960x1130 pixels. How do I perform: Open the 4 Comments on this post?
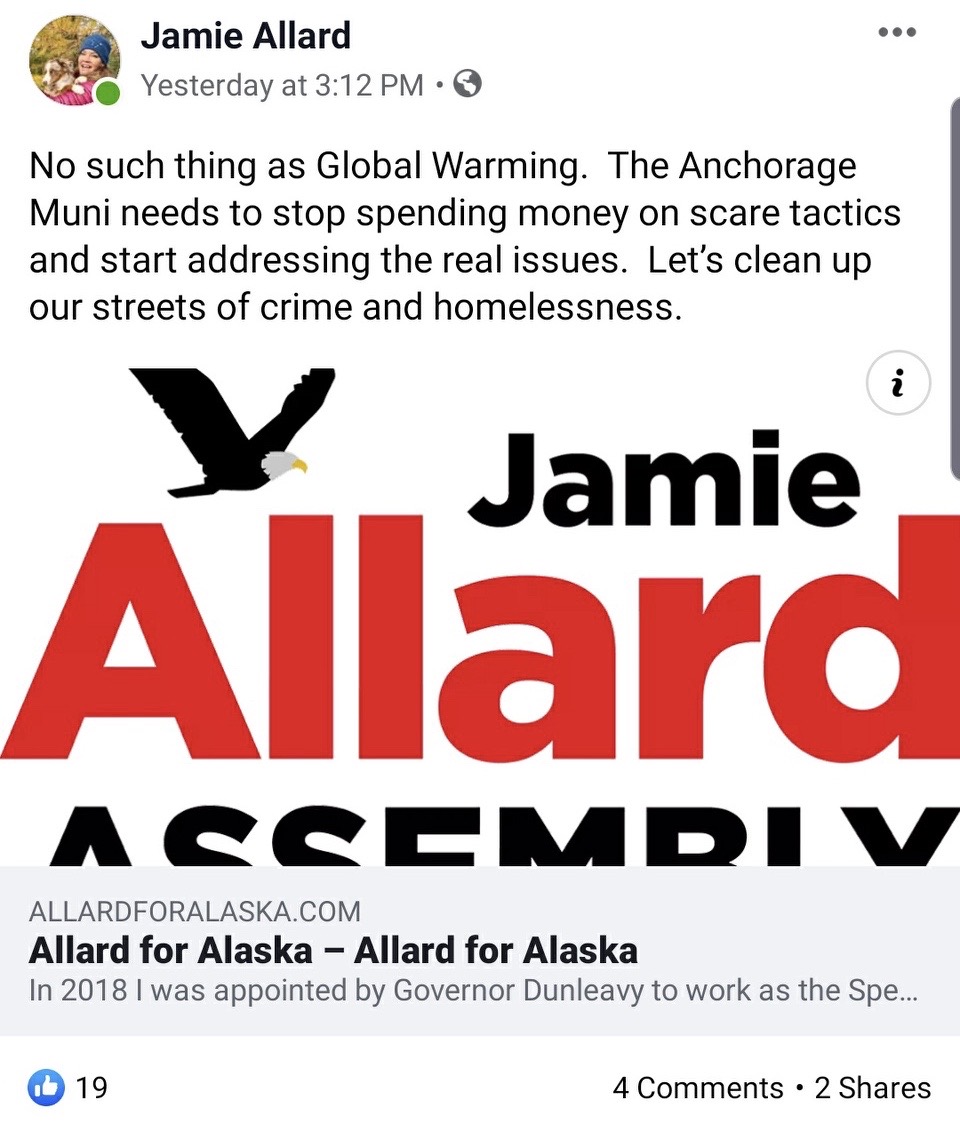click(697, 1088)
